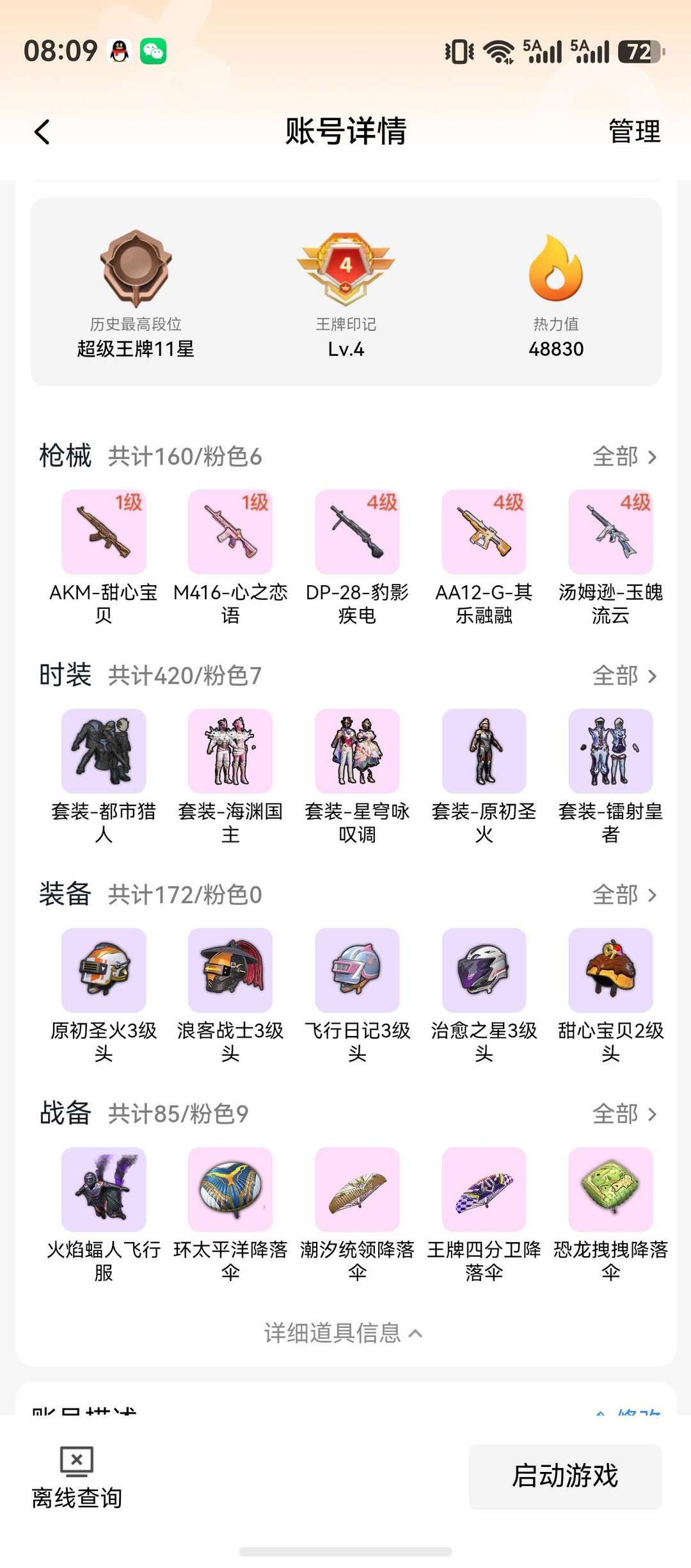View all 时装 items via 全部
Image resolution: width=691 pixels, height=1568 pixels.
coord(625,675)
